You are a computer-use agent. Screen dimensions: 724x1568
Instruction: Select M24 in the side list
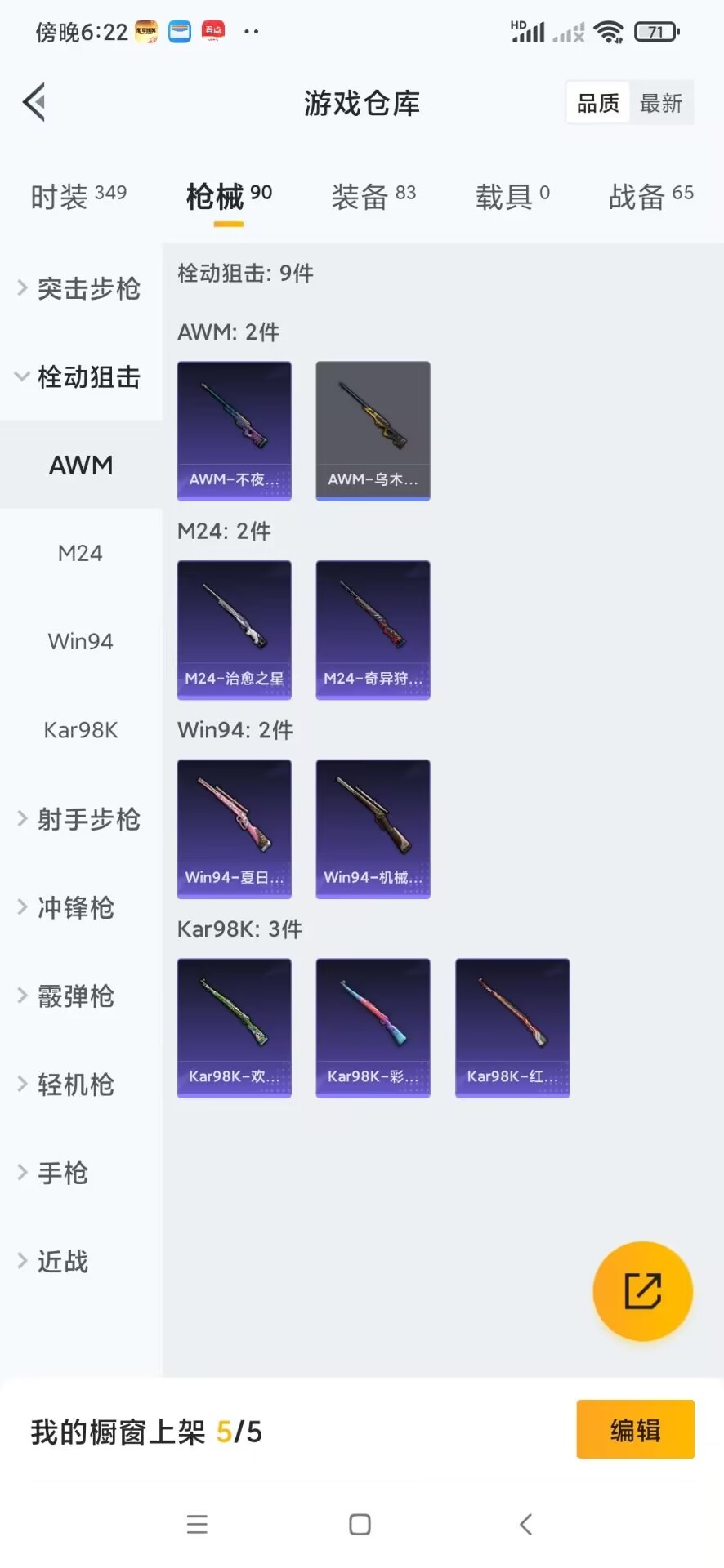coord(80,554)
